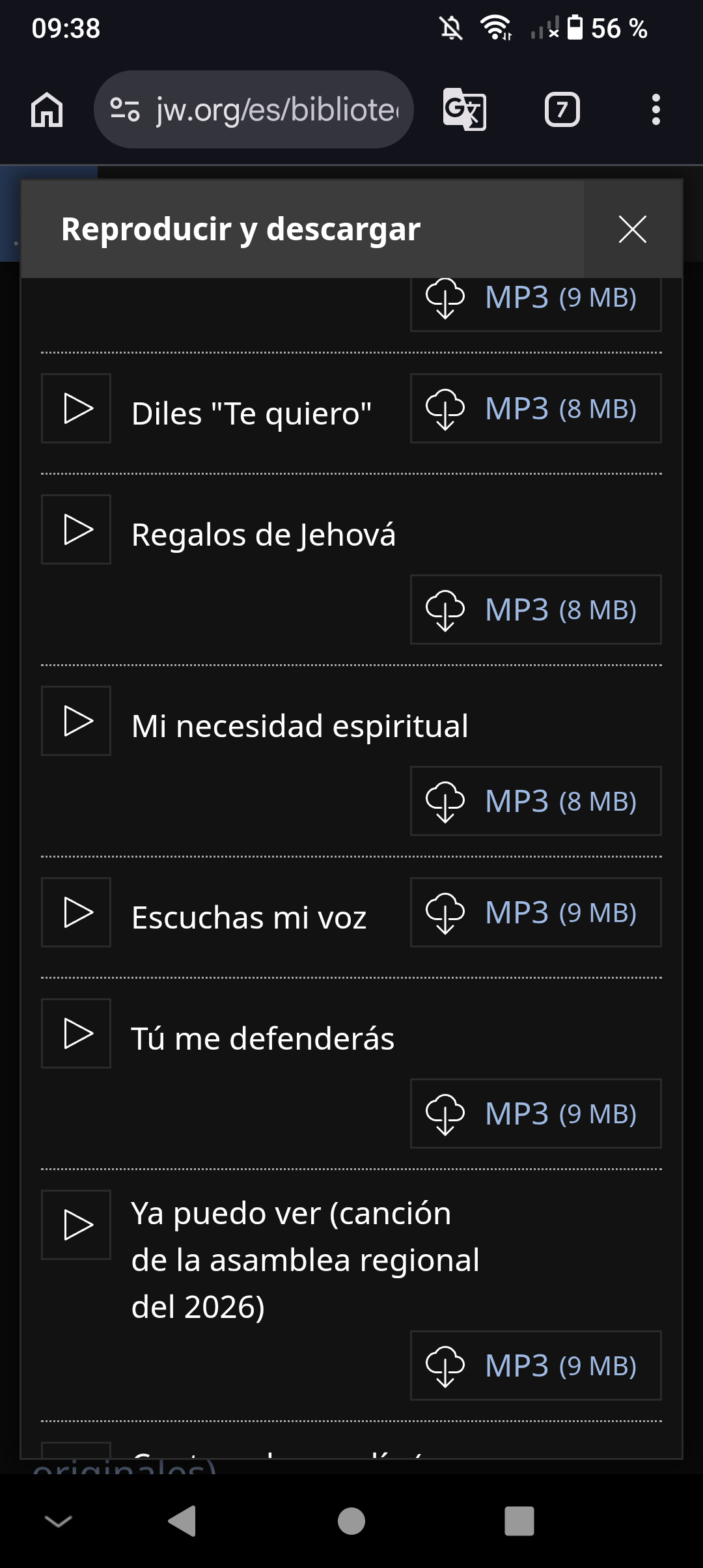Close the Reproducir y descargar dialog
This screenshot has width=703, height=1568.
[632, 229]
